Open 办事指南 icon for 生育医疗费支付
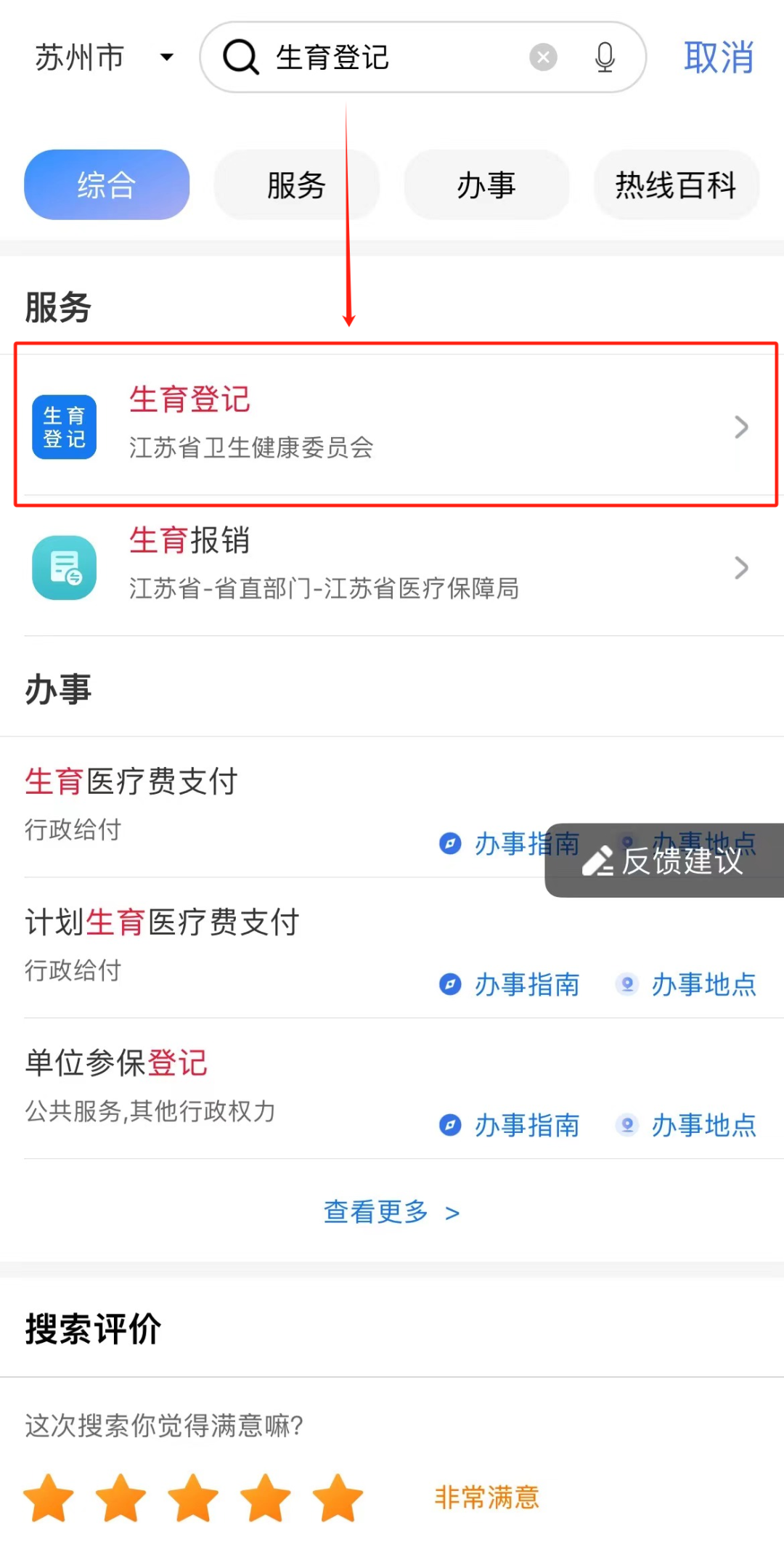Screen dimensions: 784x1560 pos(450,843)
